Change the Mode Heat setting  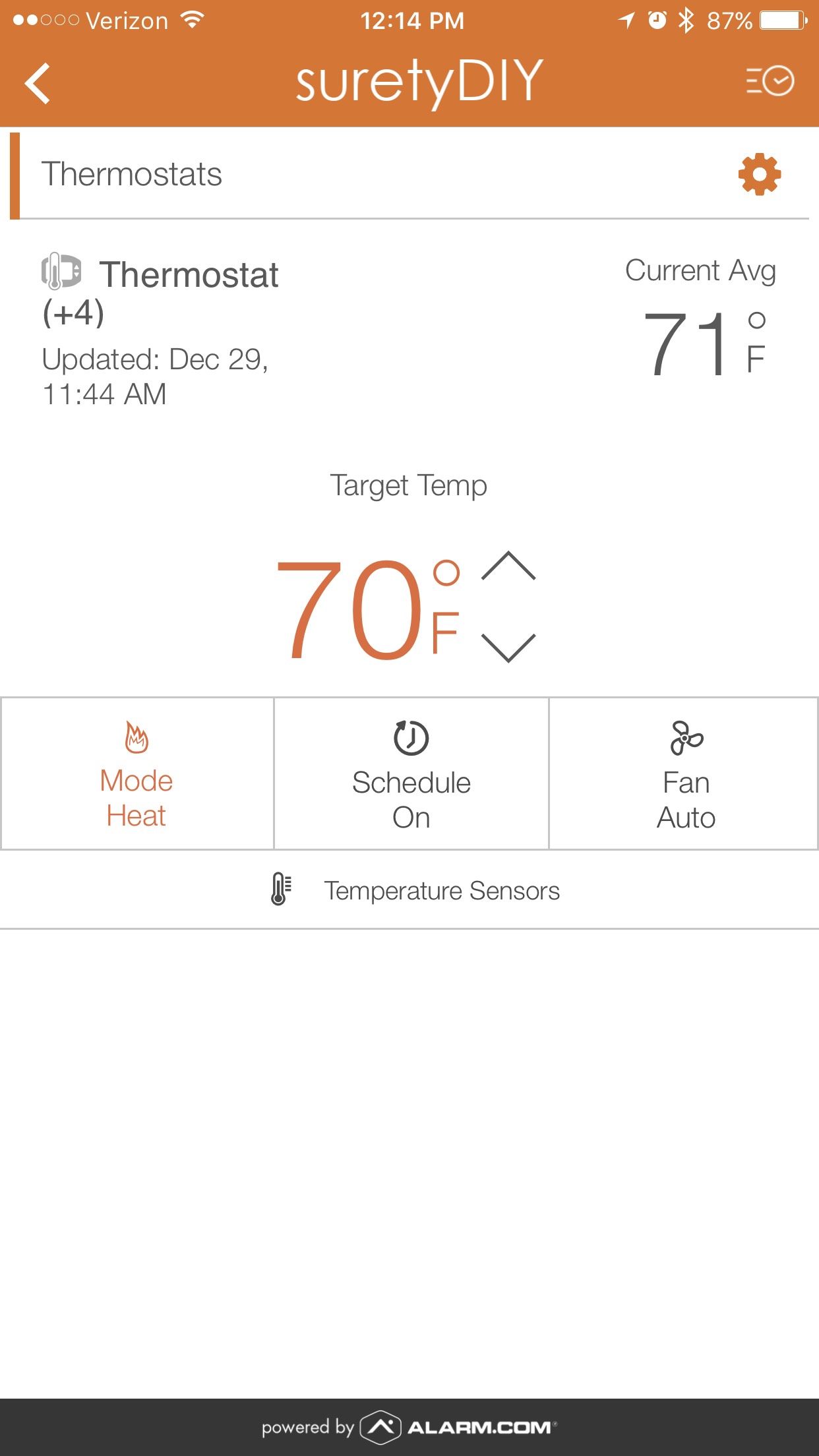click(x=137, y=773)
